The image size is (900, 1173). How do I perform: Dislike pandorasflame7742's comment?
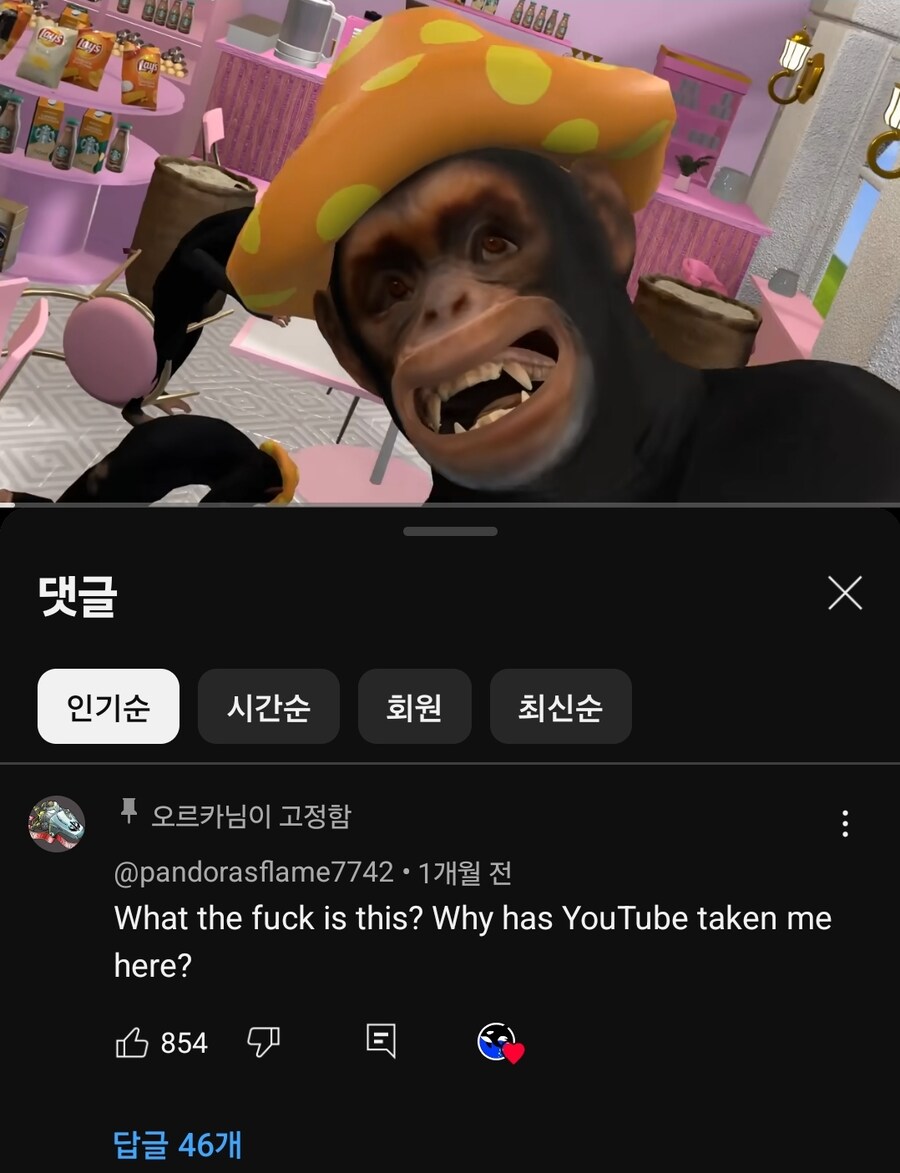263,1043
